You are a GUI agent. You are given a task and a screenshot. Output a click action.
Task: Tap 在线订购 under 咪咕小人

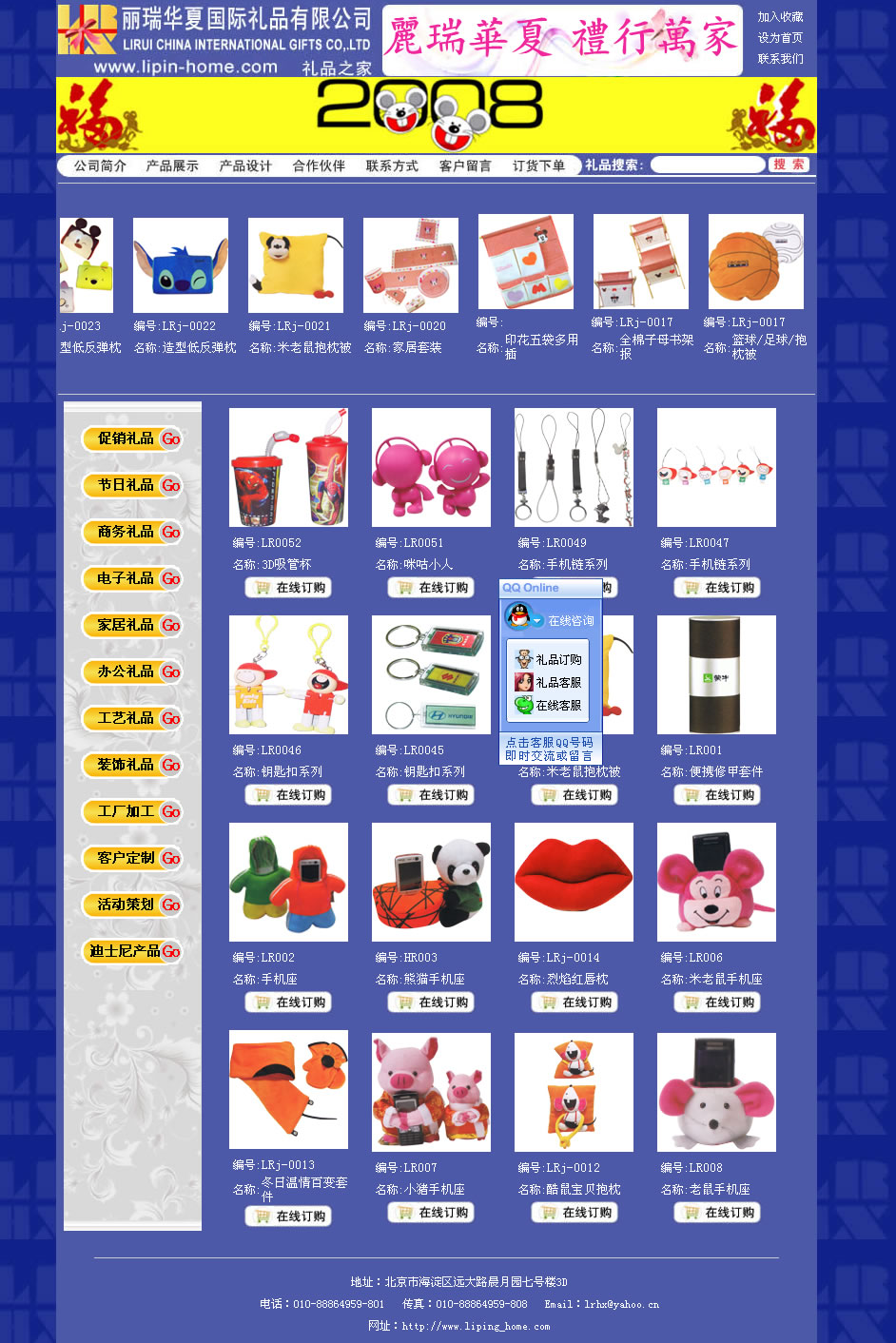point(431,588)
